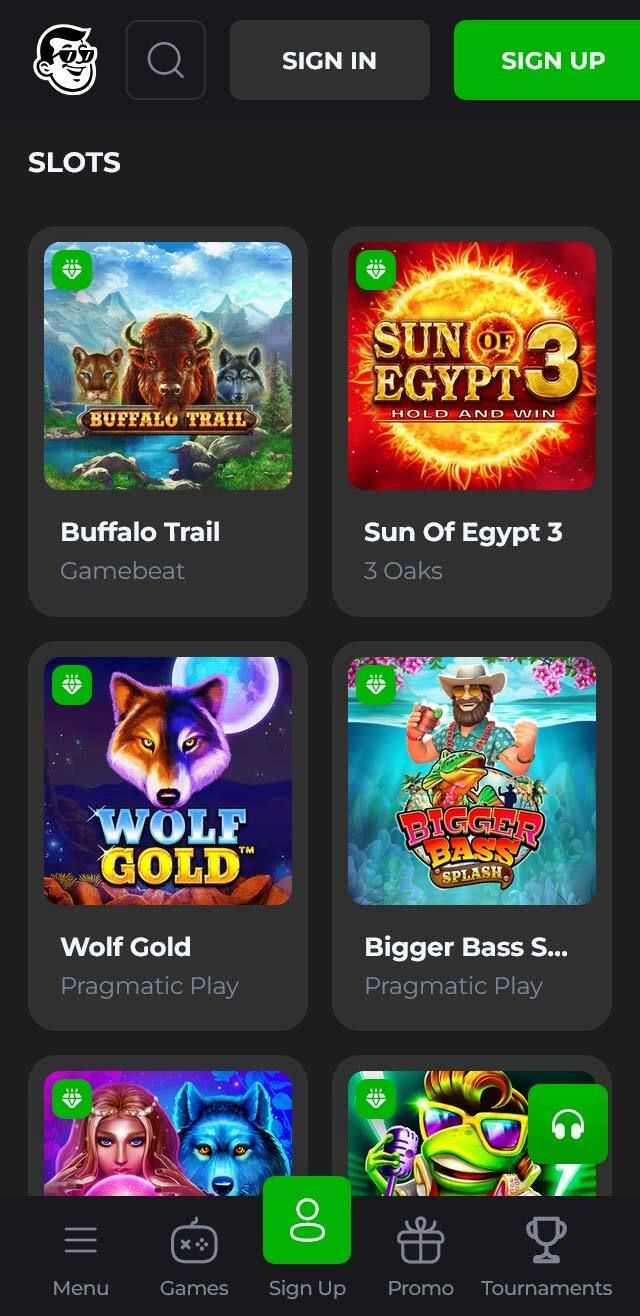Go to the Promo tab
Screen dimensions: 640x1316
[x=420, y=1257]
